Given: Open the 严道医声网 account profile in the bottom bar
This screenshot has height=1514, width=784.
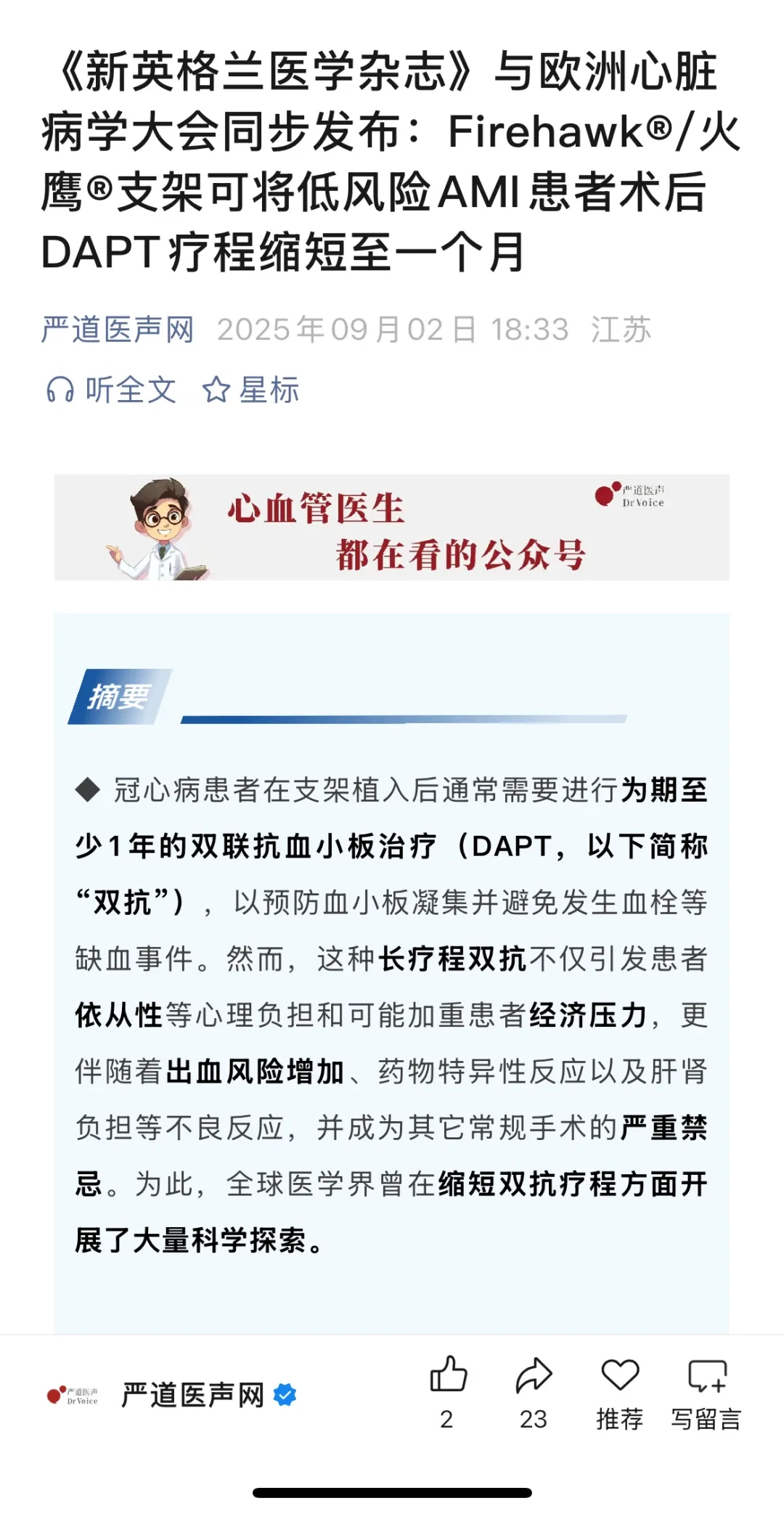Looking at the screenshot, I should click(x=172, y=1395).
